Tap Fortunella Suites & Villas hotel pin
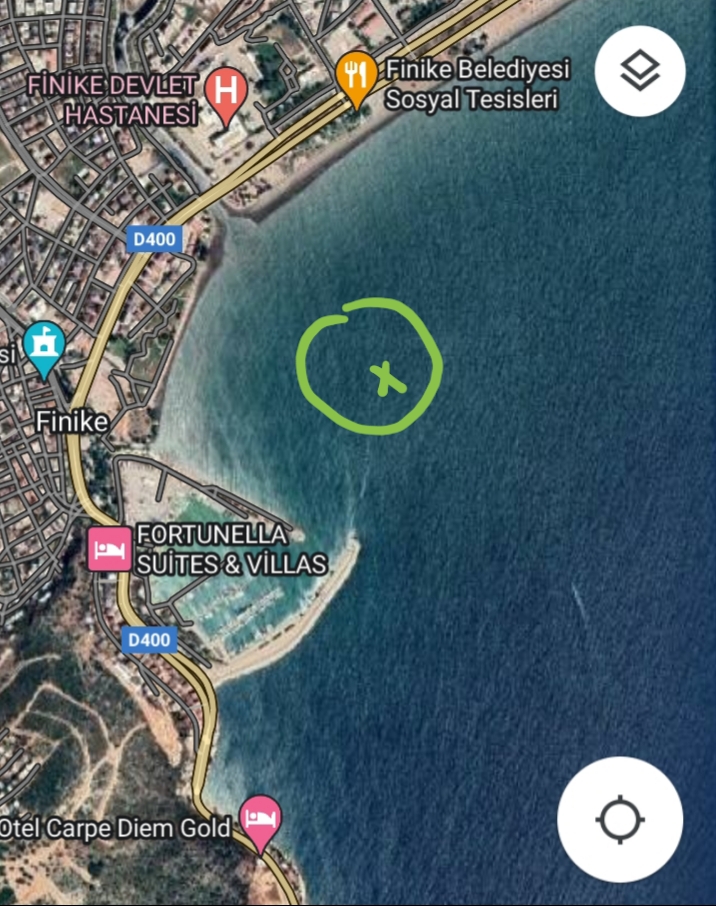Screen dimensions: 716x906 [109, 548]
